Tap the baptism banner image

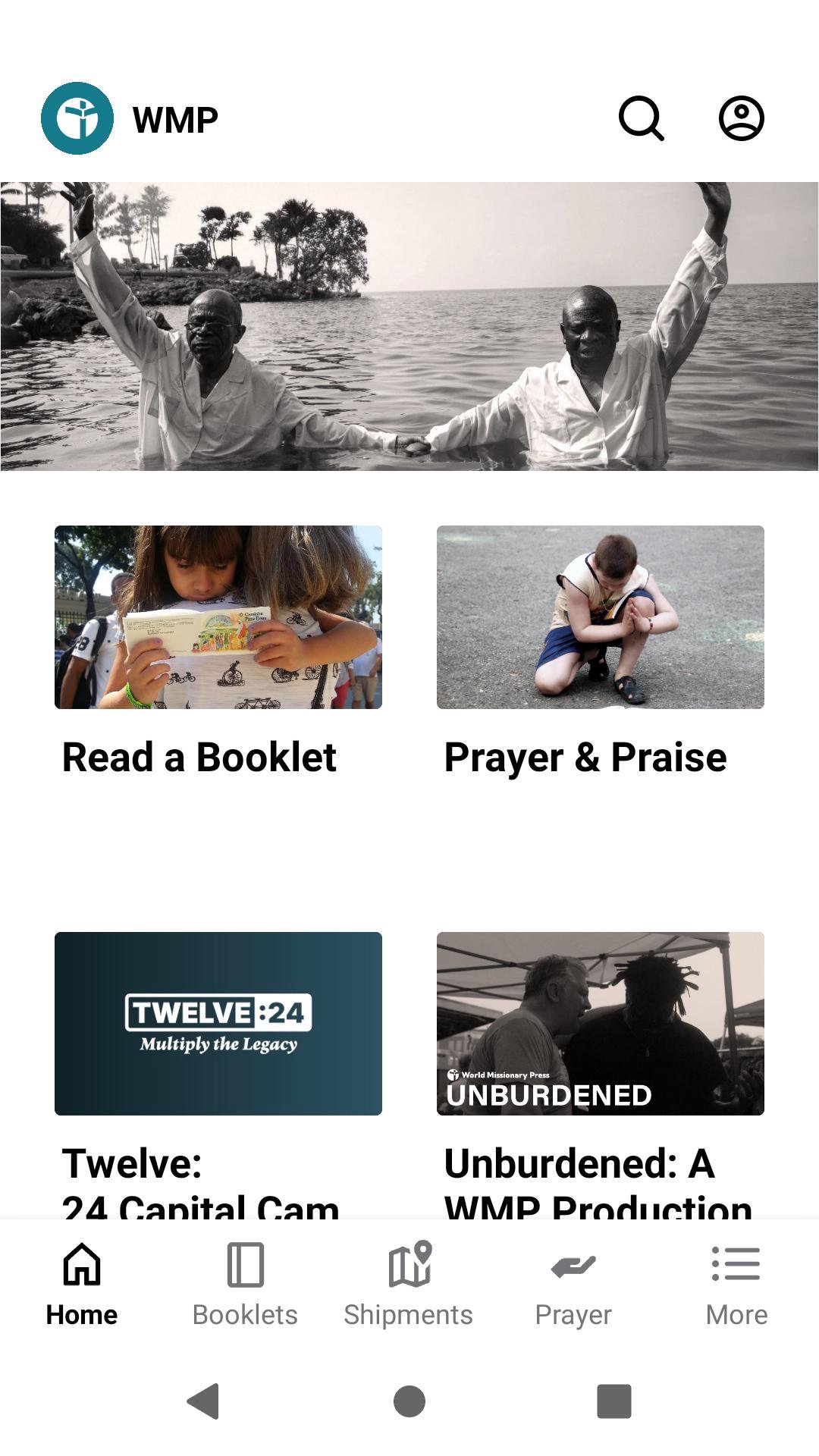click(409, 326)
